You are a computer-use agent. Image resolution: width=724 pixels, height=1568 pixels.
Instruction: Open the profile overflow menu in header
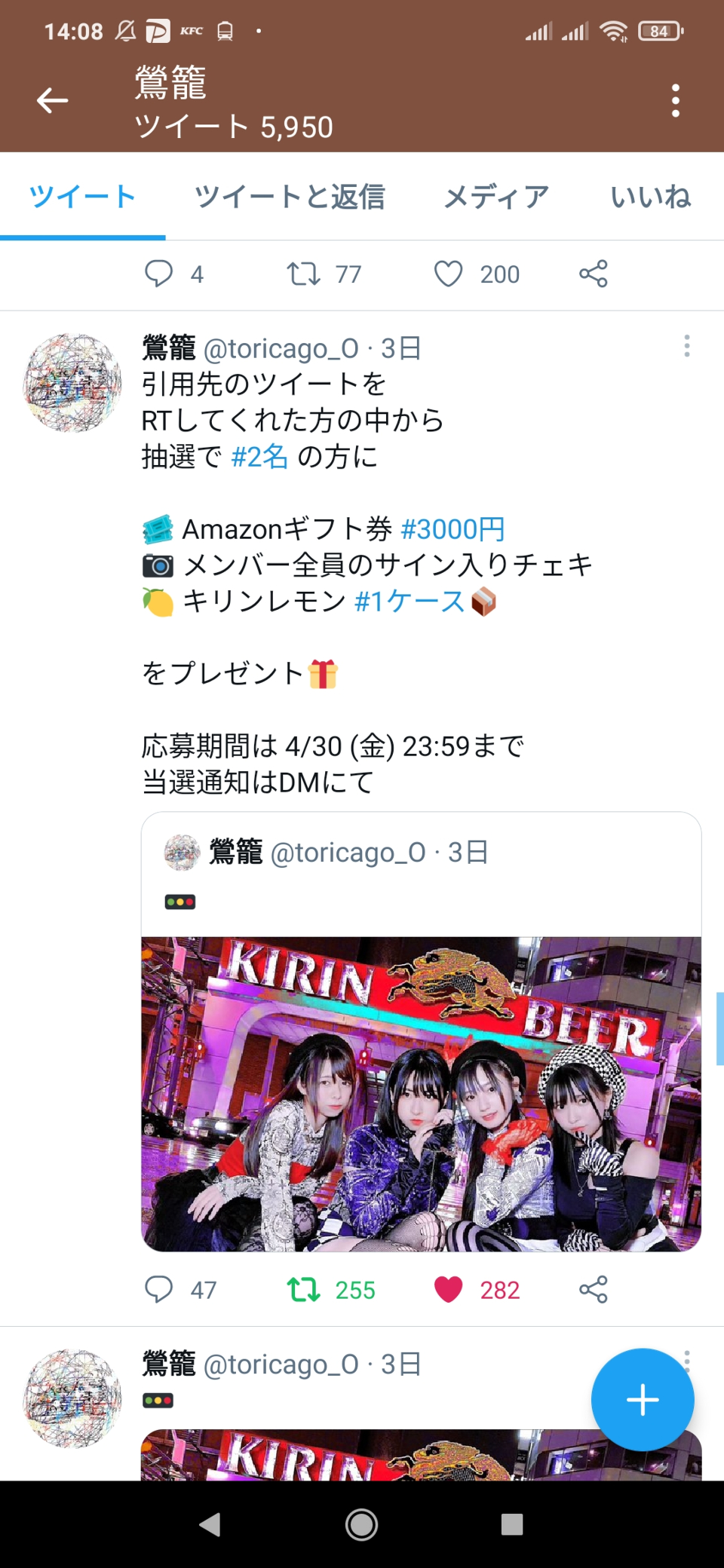pyautogui.click(x=676, y=100)
